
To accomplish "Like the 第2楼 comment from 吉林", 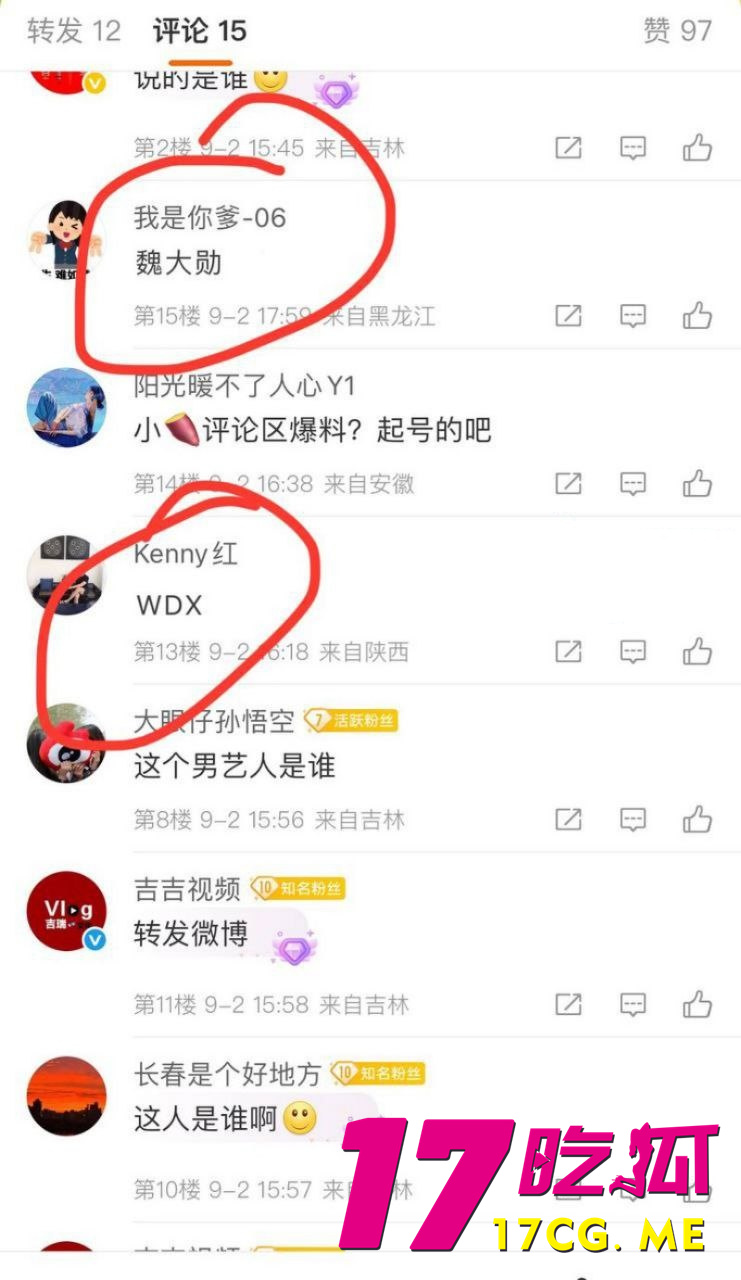I will pyautogui.click(x=697, y=148).
